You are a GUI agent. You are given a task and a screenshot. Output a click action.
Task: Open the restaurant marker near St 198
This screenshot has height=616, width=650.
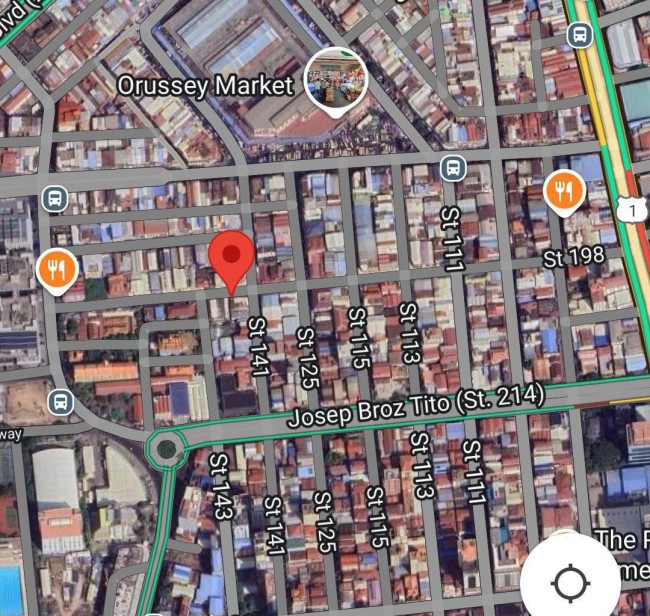pos(564,191)
